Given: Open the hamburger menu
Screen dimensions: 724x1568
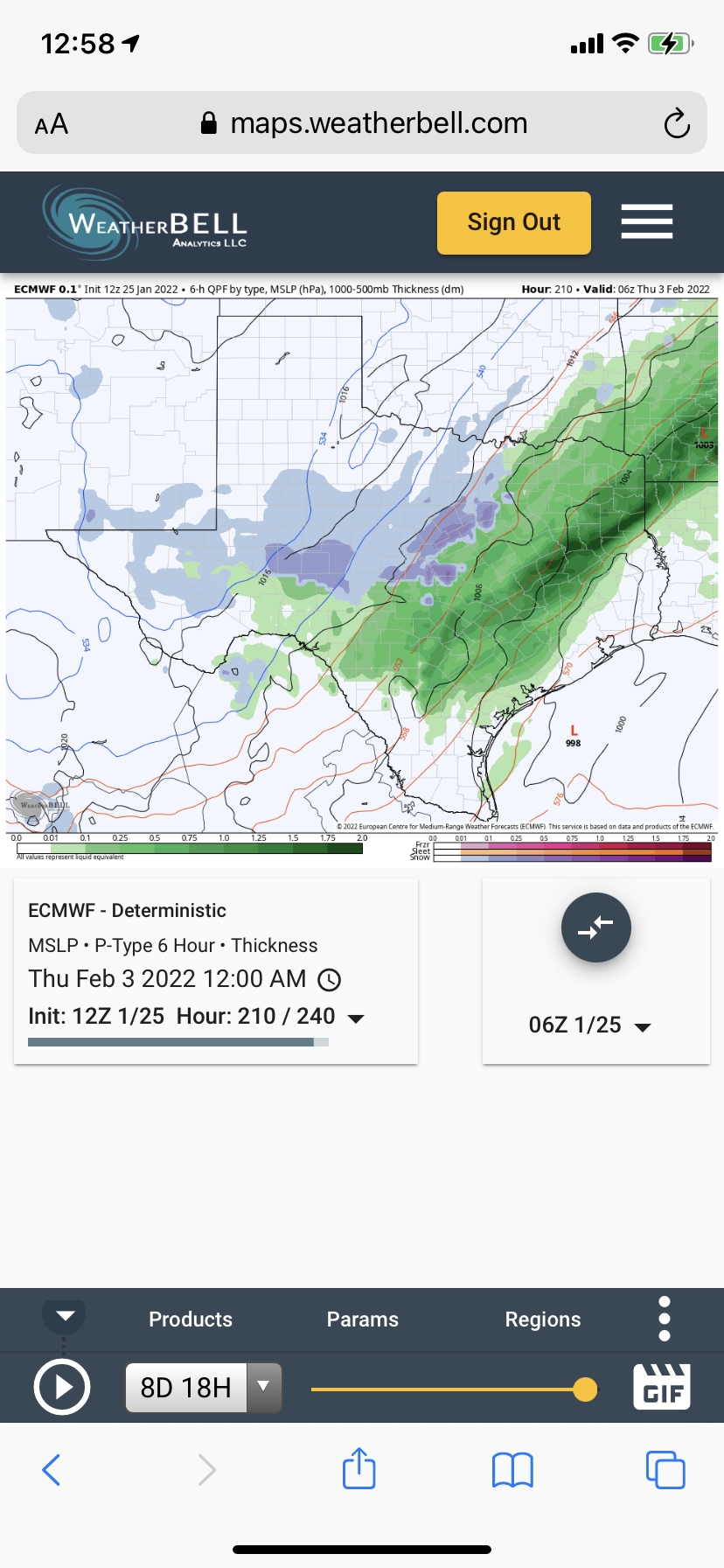Looking at the screenshot, I should point(646,221).
